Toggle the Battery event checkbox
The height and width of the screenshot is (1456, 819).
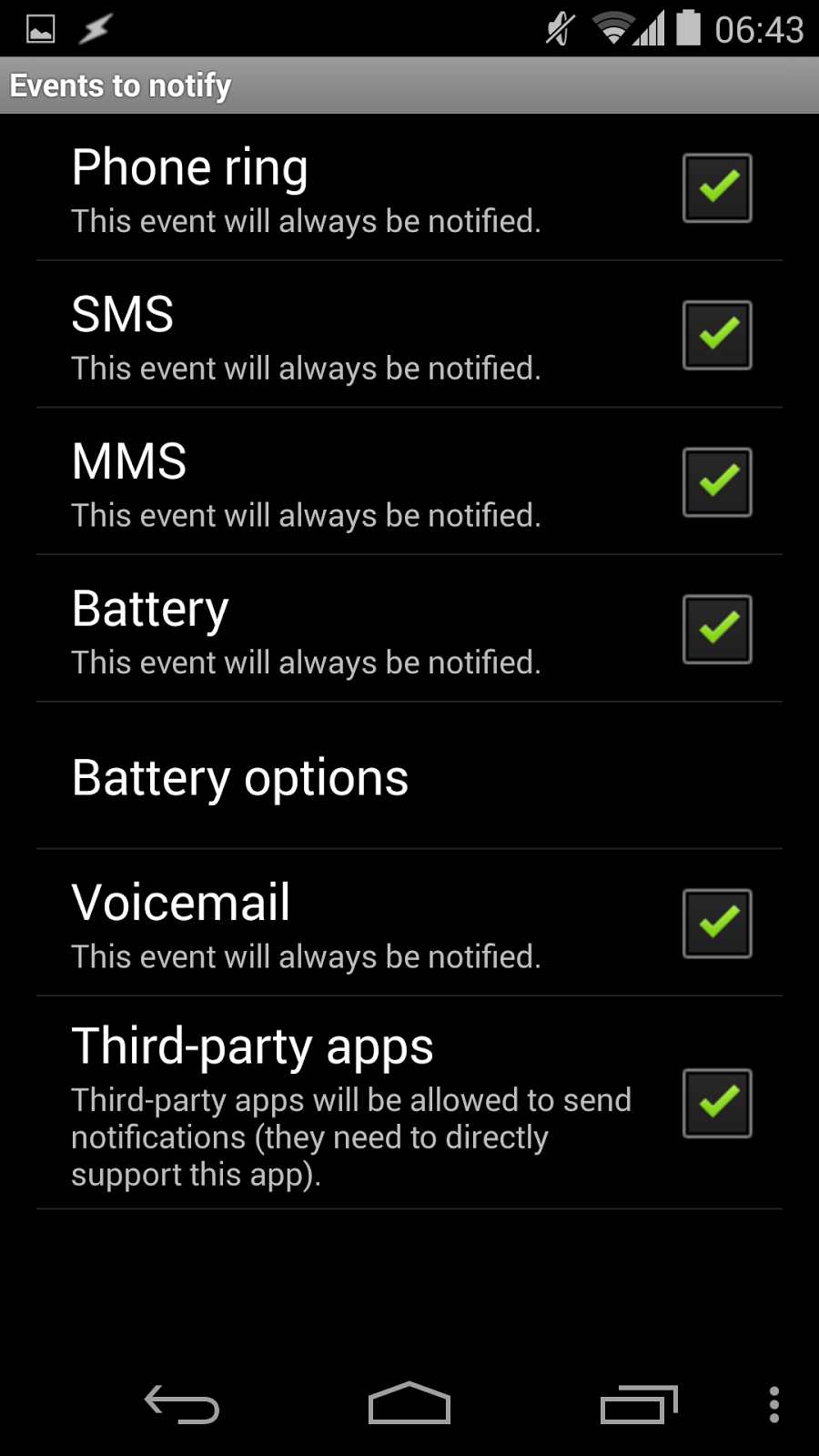pos(717,629)
